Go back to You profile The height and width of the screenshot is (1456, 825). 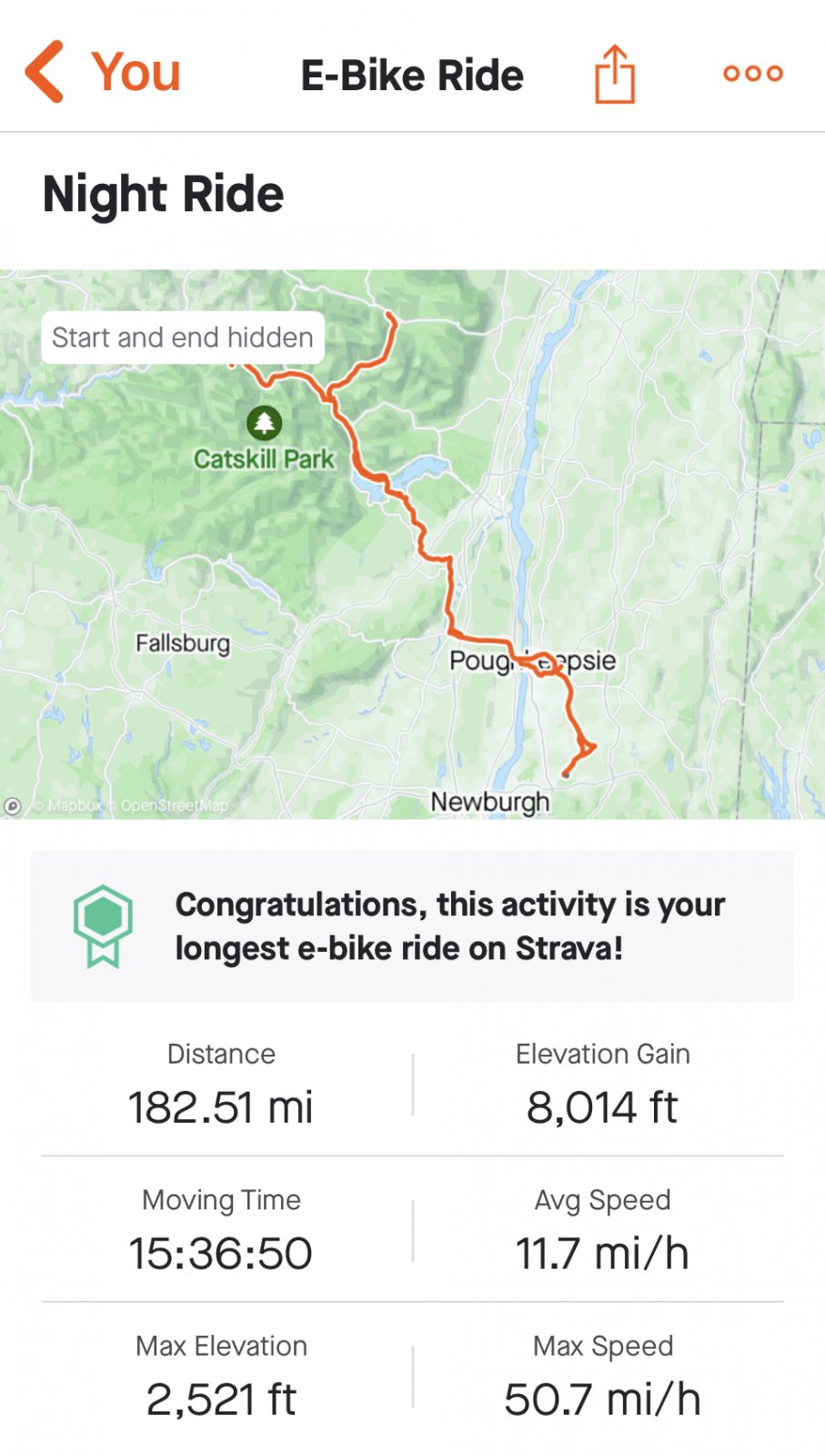point(102,73)
